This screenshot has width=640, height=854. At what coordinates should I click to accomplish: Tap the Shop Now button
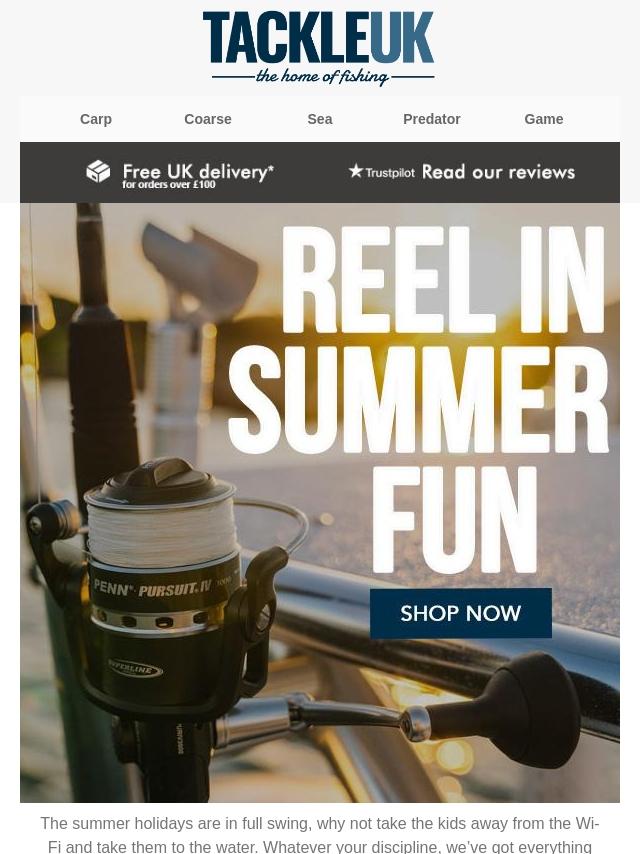(x=461, y=613)
